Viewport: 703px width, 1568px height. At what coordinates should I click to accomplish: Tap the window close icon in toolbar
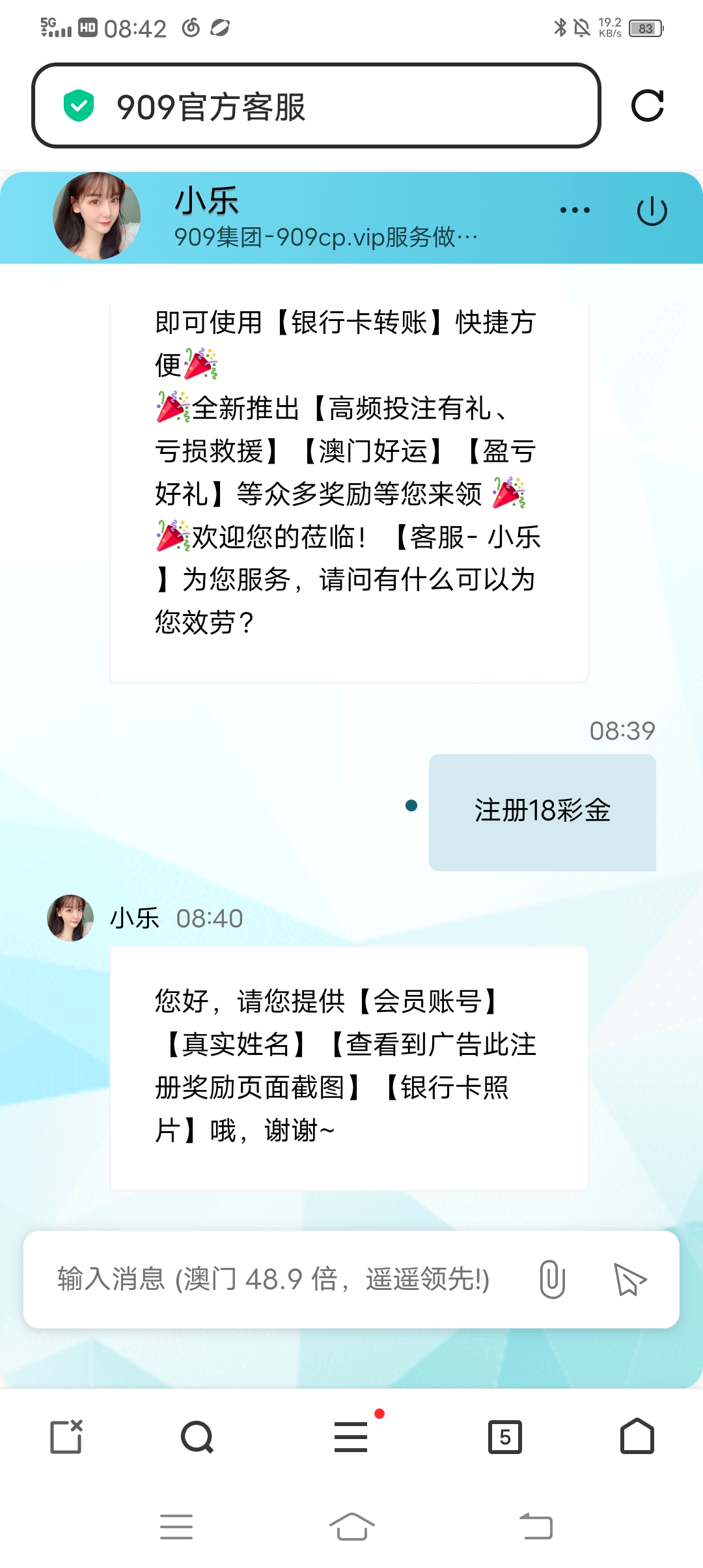[66, 1436]
